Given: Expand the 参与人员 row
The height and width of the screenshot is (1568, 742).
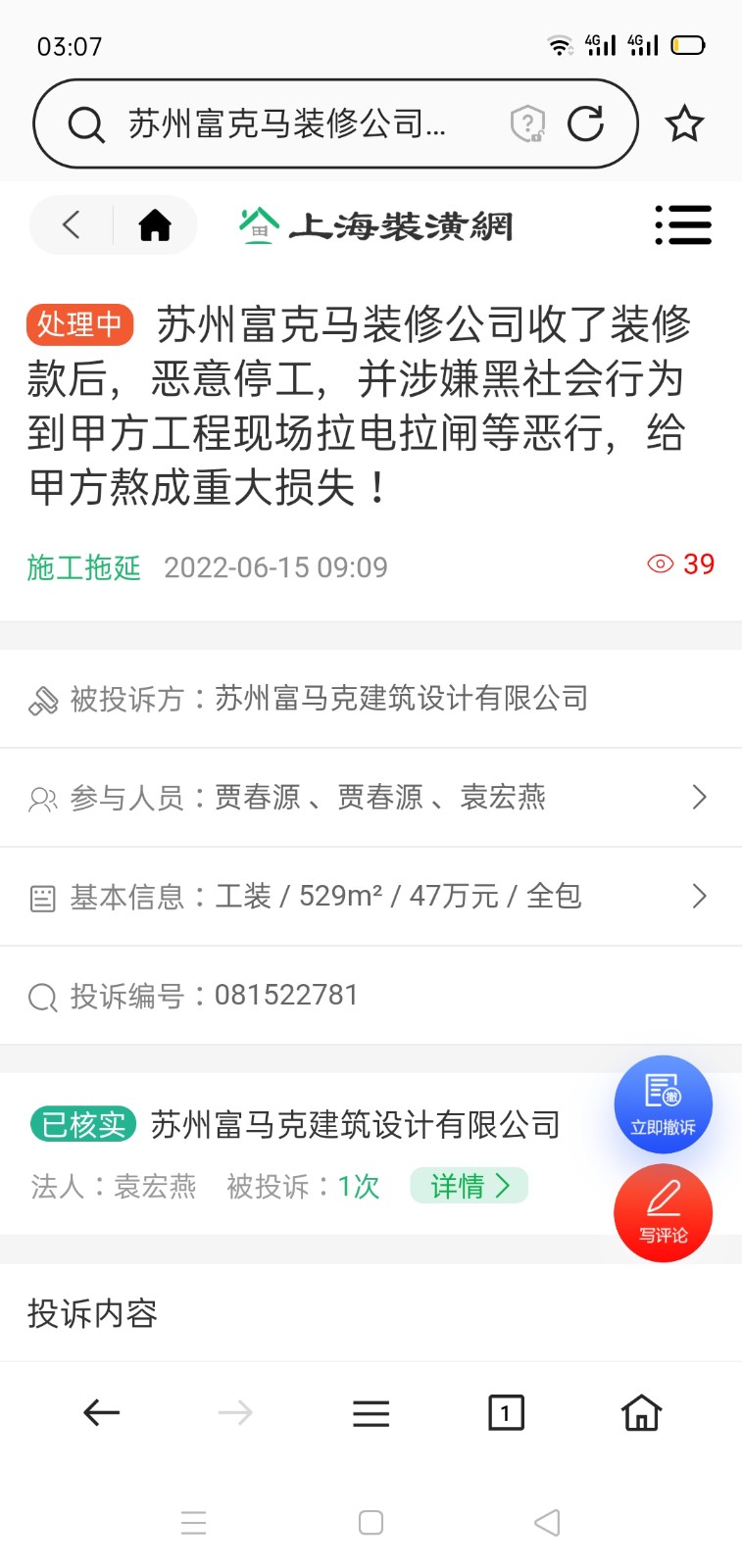Looking at the screenshot, I should (x=699, y=797).
